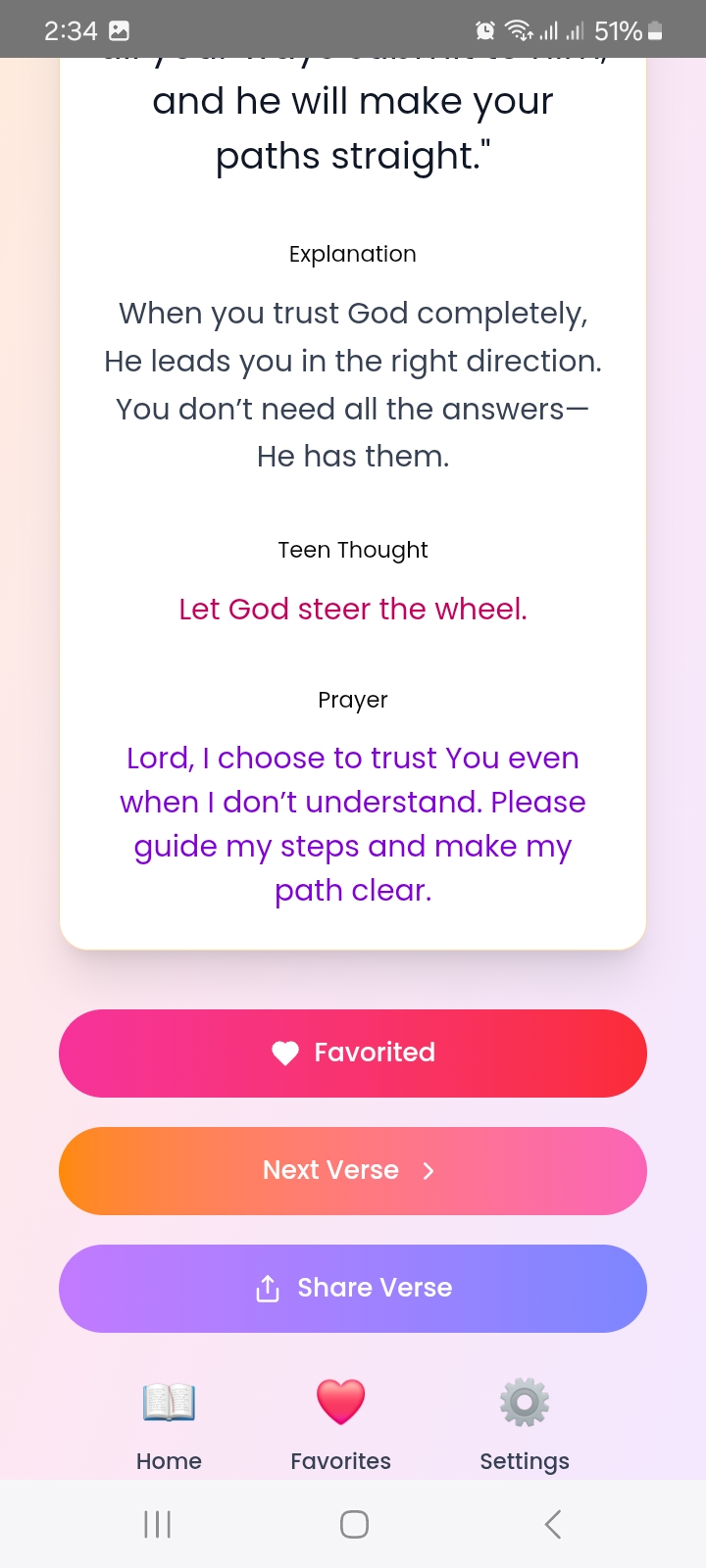
Task: Tap the alarm icon in the status bar
Action: point(482,30)
